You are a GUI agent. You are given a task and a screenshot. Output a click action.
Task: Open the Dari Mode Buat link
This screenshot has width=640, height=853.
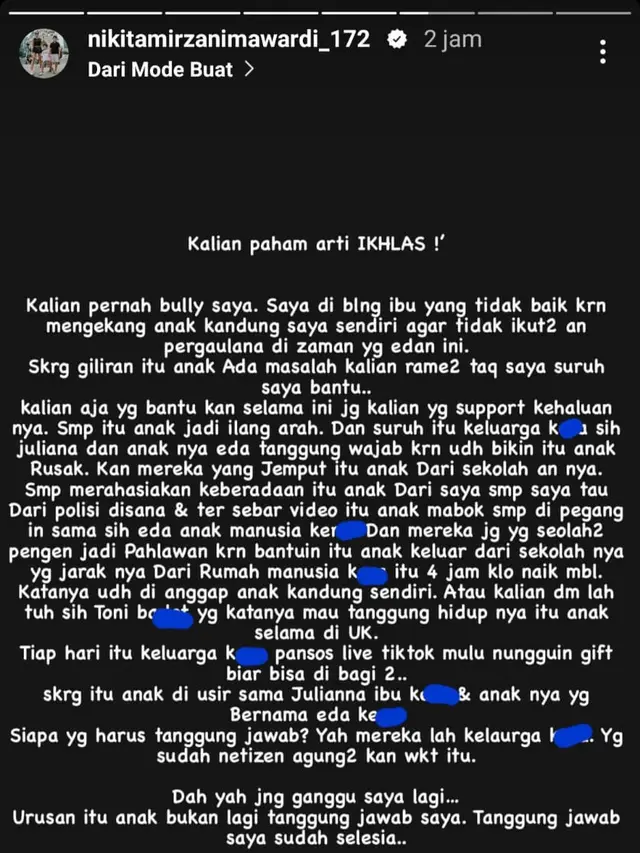point(170,70)
